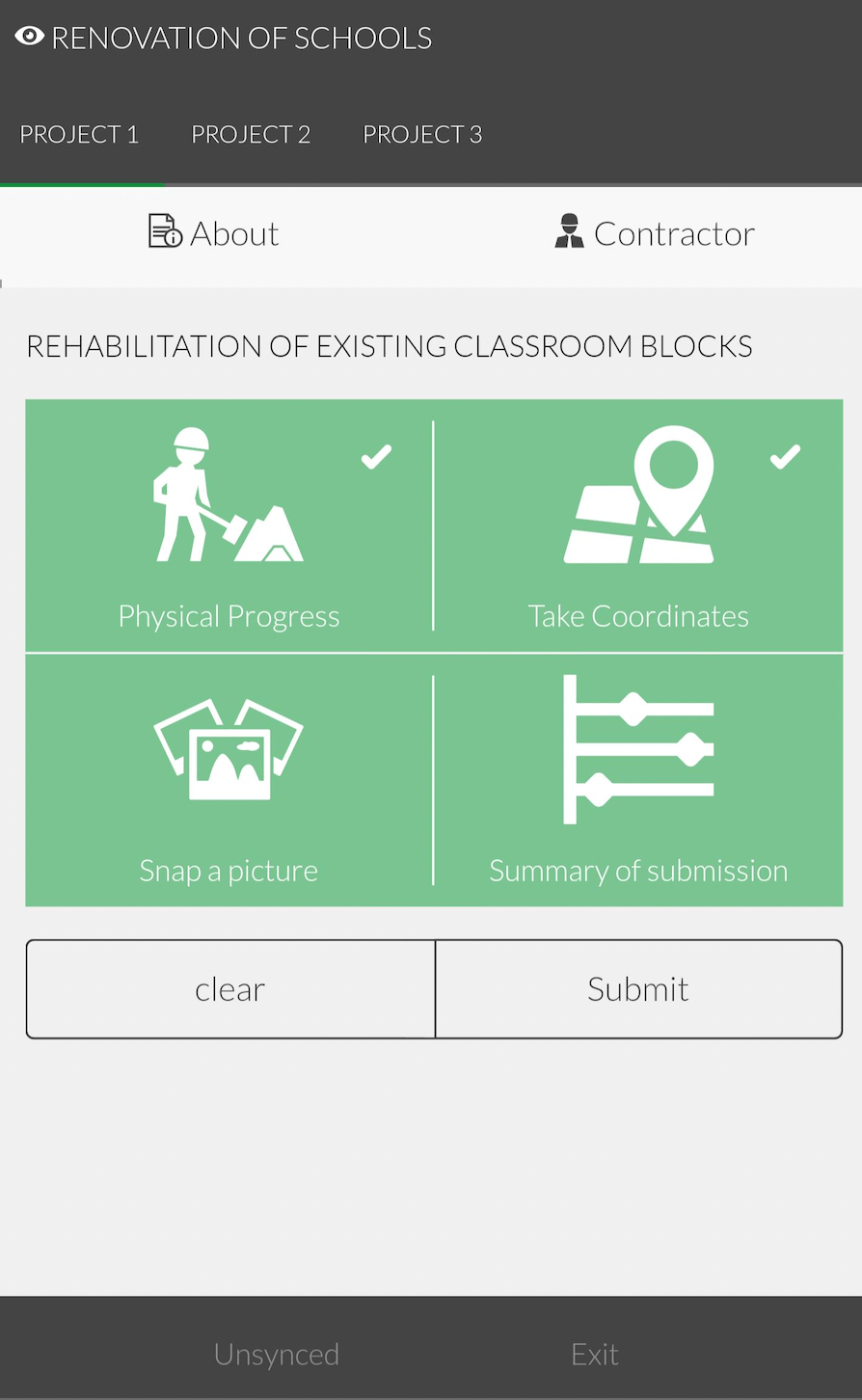The width and height of the screenshot is (862, 1400).
Task: Switch to the PROJECT 1 tab
Action: pyautogui.click(x=79, y=134)
